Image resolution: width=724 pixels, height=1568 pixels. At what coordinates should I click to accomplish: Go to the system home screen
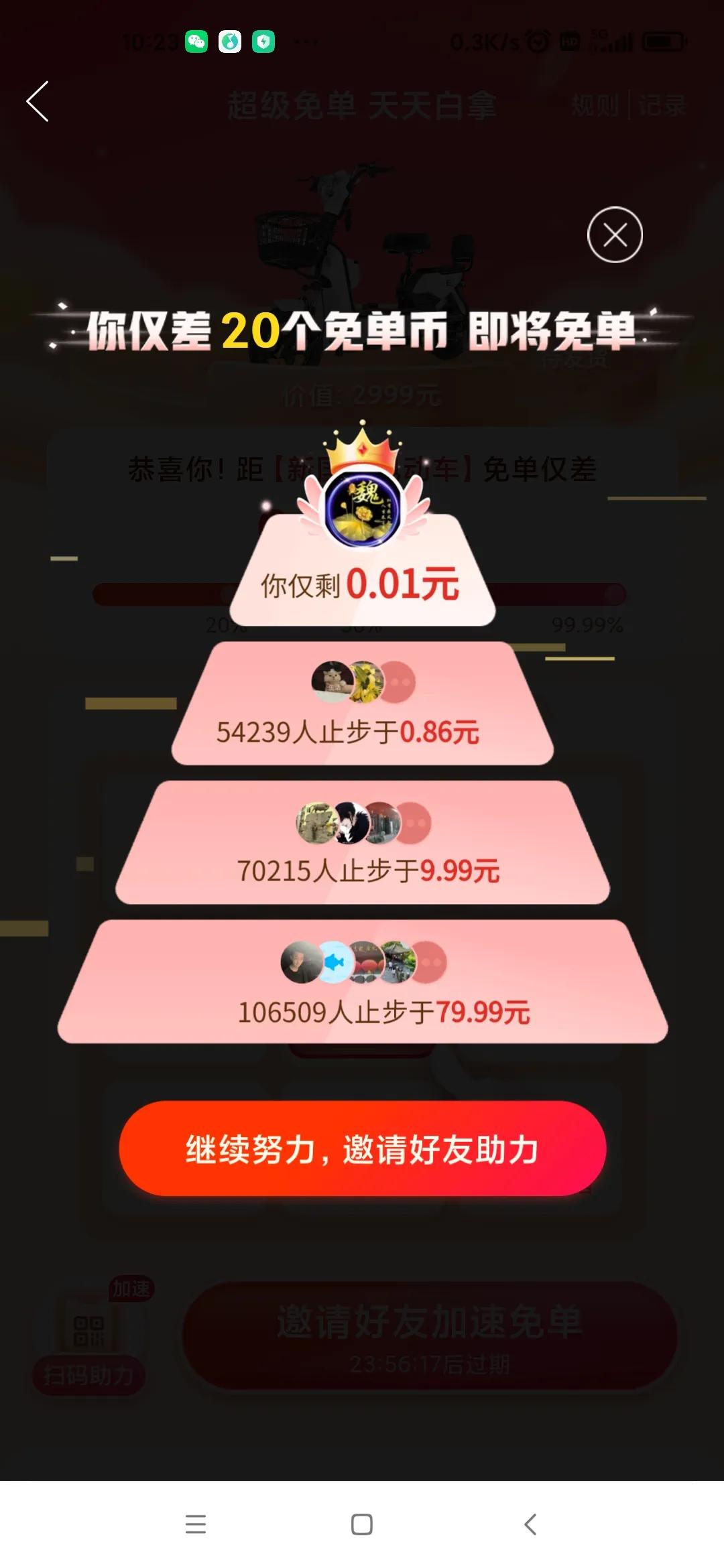[362, 1524]
